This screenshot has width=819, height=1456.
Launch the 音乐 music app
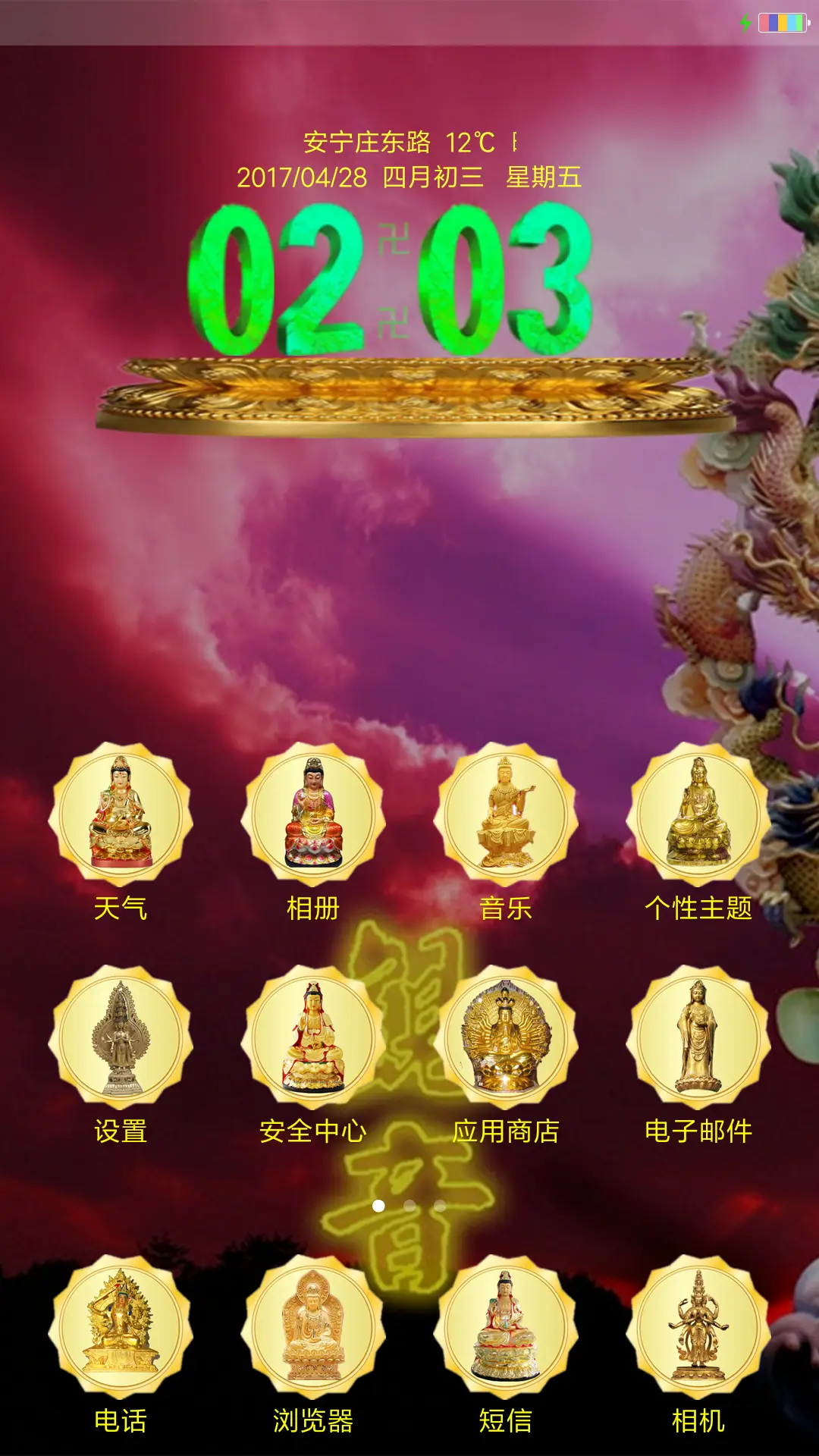click(x=506, y=813)
